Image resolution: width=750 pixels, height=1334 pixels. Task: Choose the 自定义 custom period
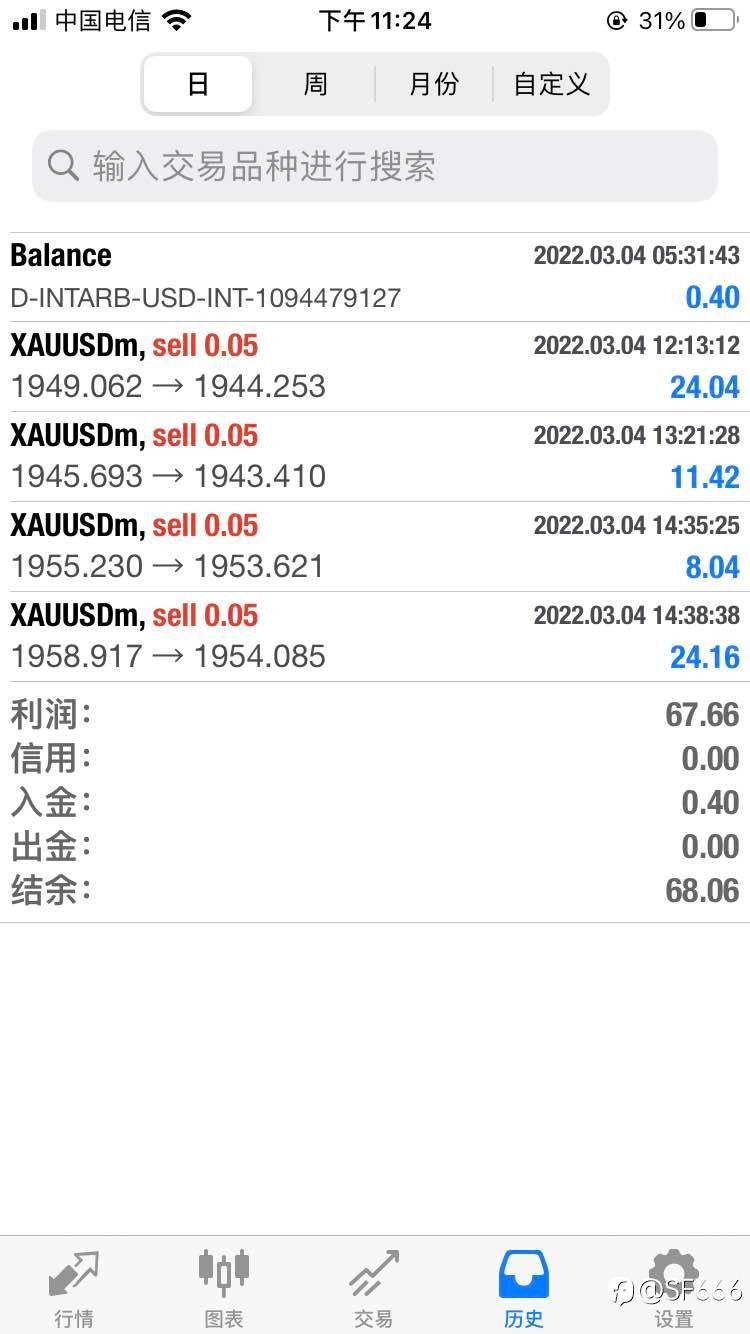551,84
